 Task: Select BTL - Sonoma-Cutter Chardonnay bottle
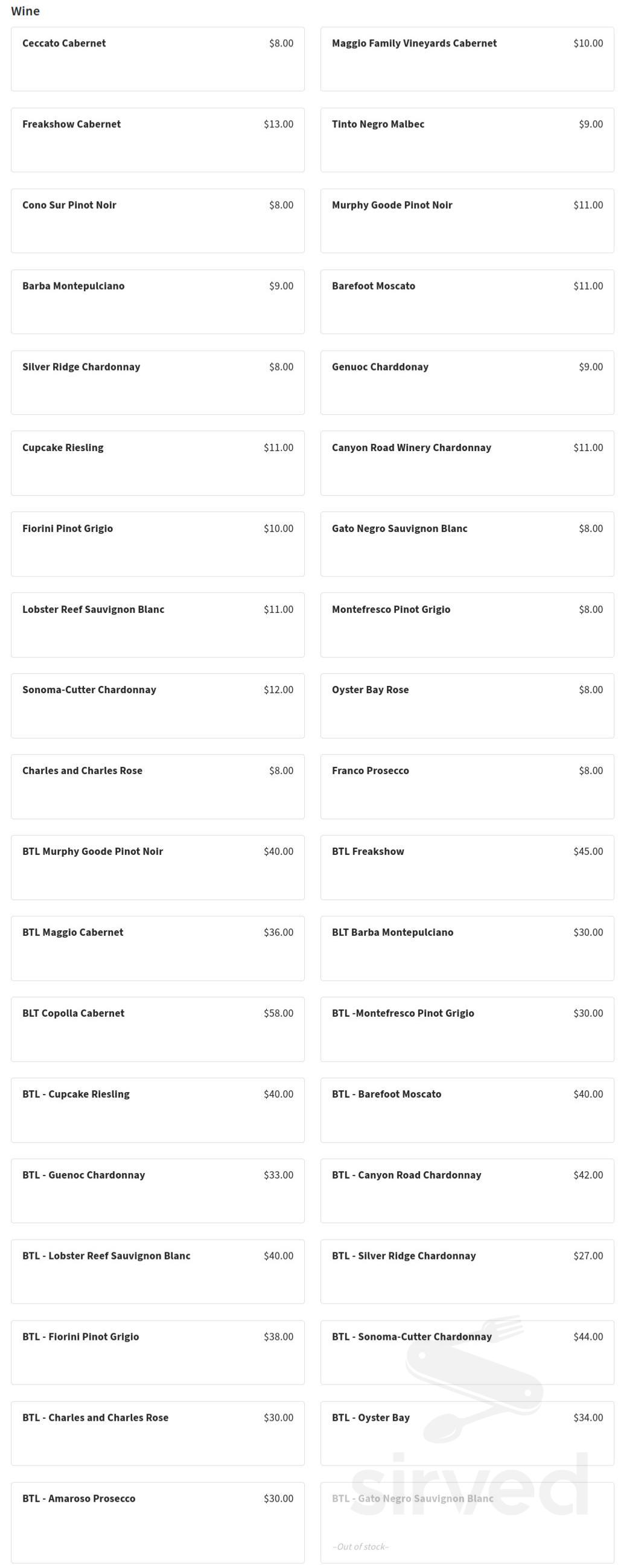coord(467,1352)
